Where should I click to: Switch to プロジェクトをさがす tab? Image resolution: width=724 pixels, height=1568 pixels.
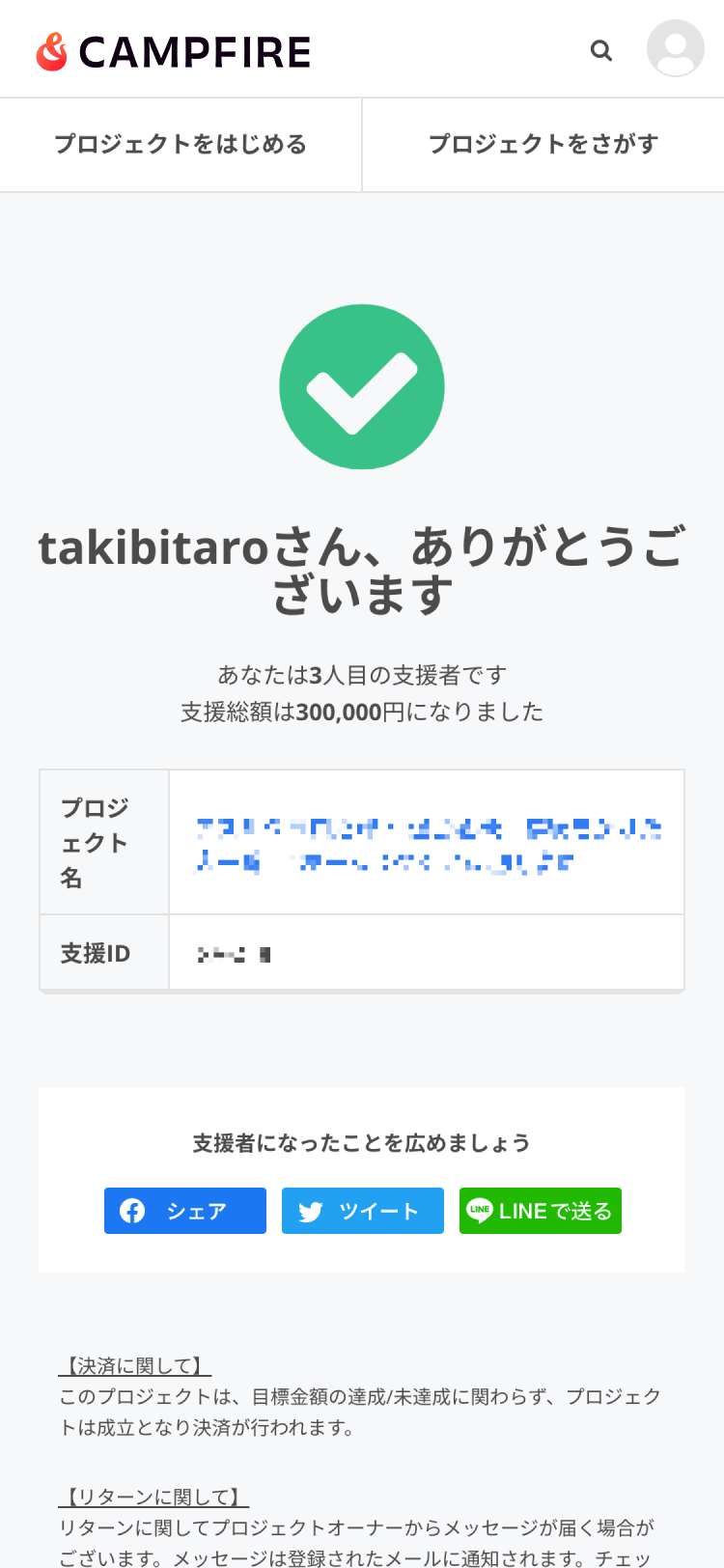pyautogui.click(x=543, y=145)
